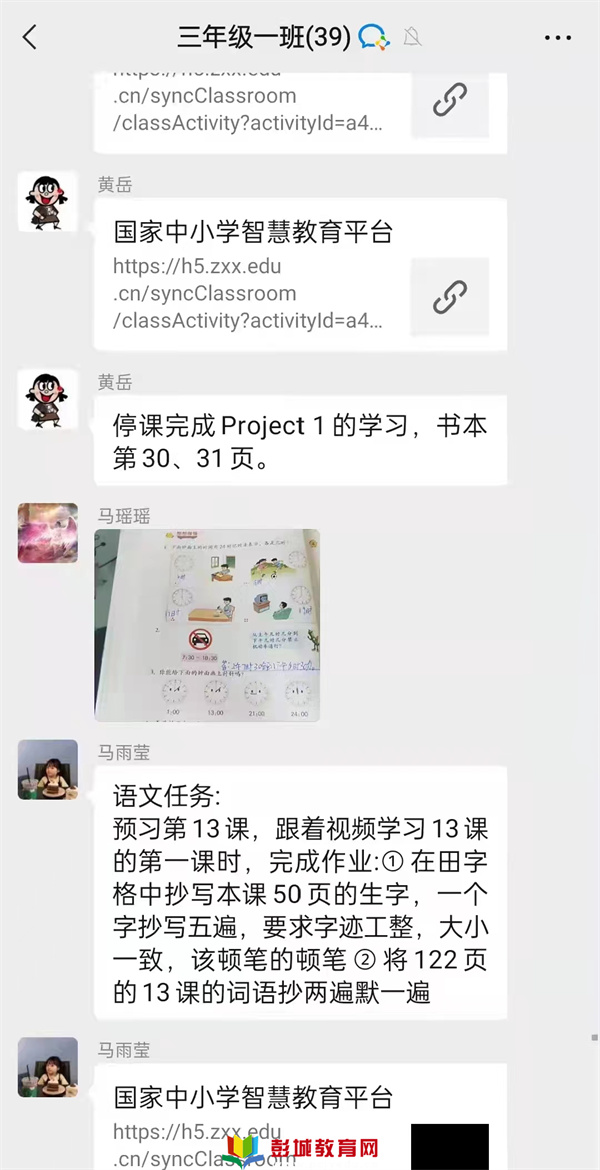Open 马雨莹's avatar beside 语文任务 message
The width and height of the screenshot is (600, 1170).
48,769
